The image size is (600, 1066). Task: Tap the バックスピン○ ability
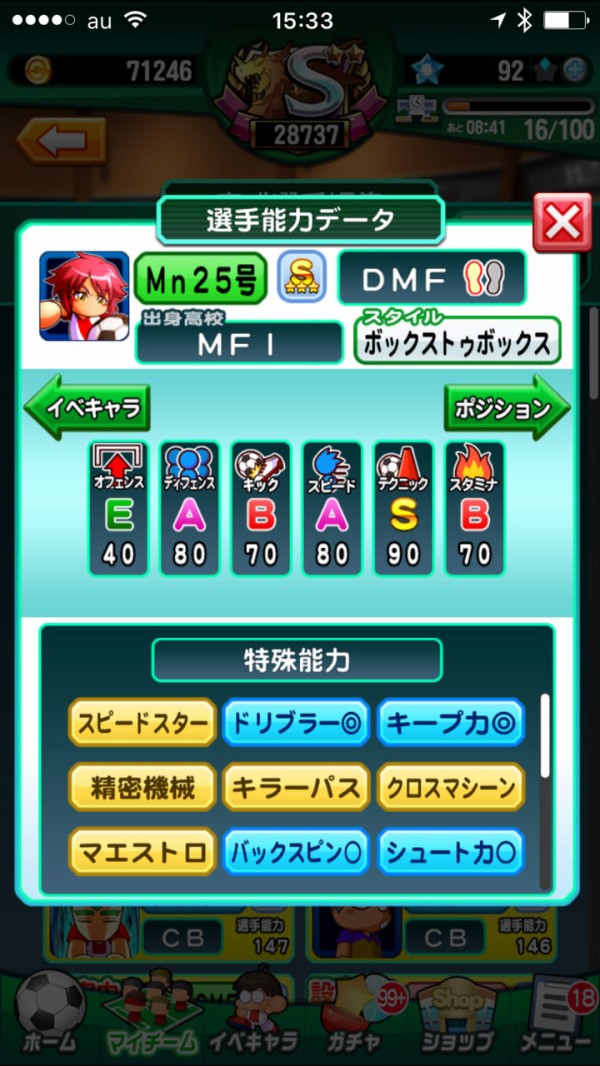(296, 852)
